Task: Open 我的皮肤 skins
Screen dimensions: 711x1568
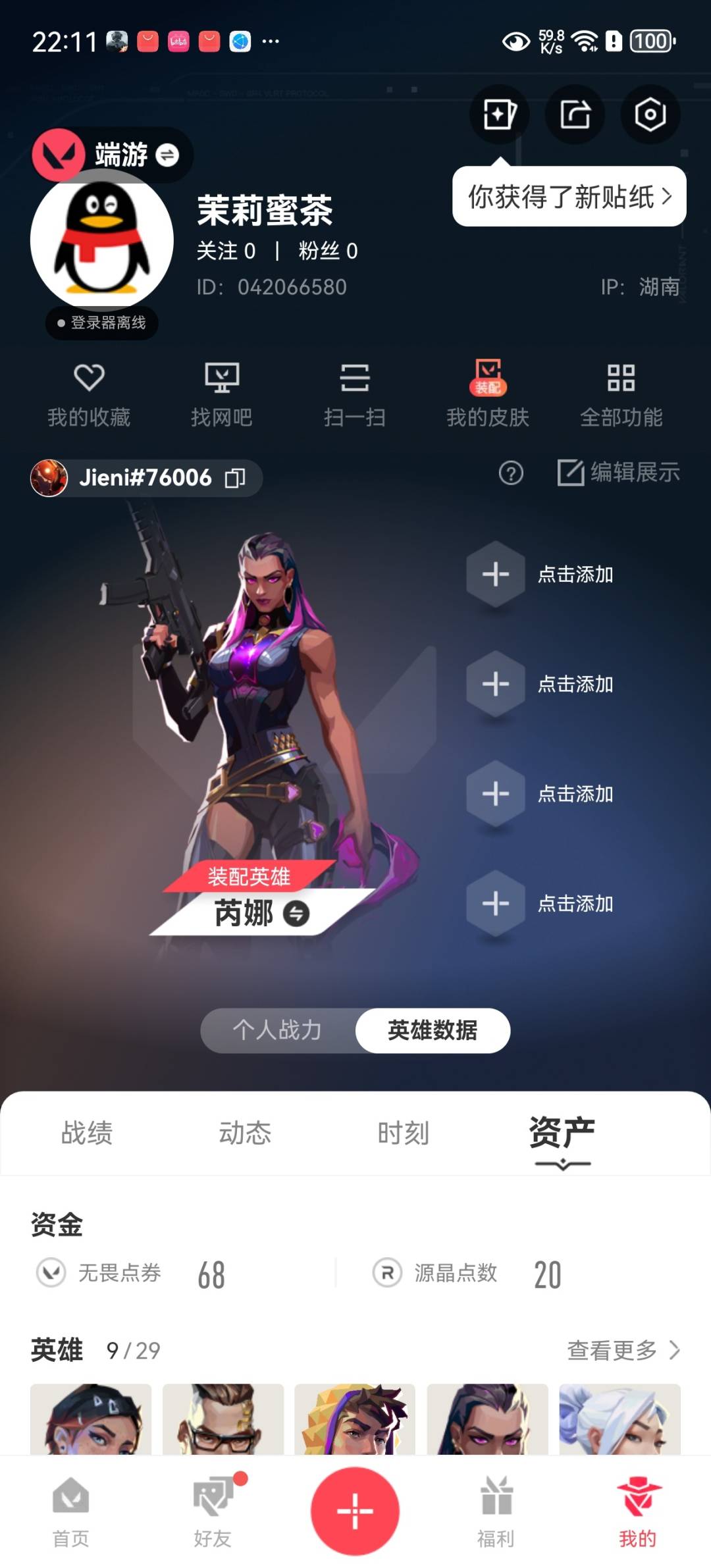Action: point(488,395)
